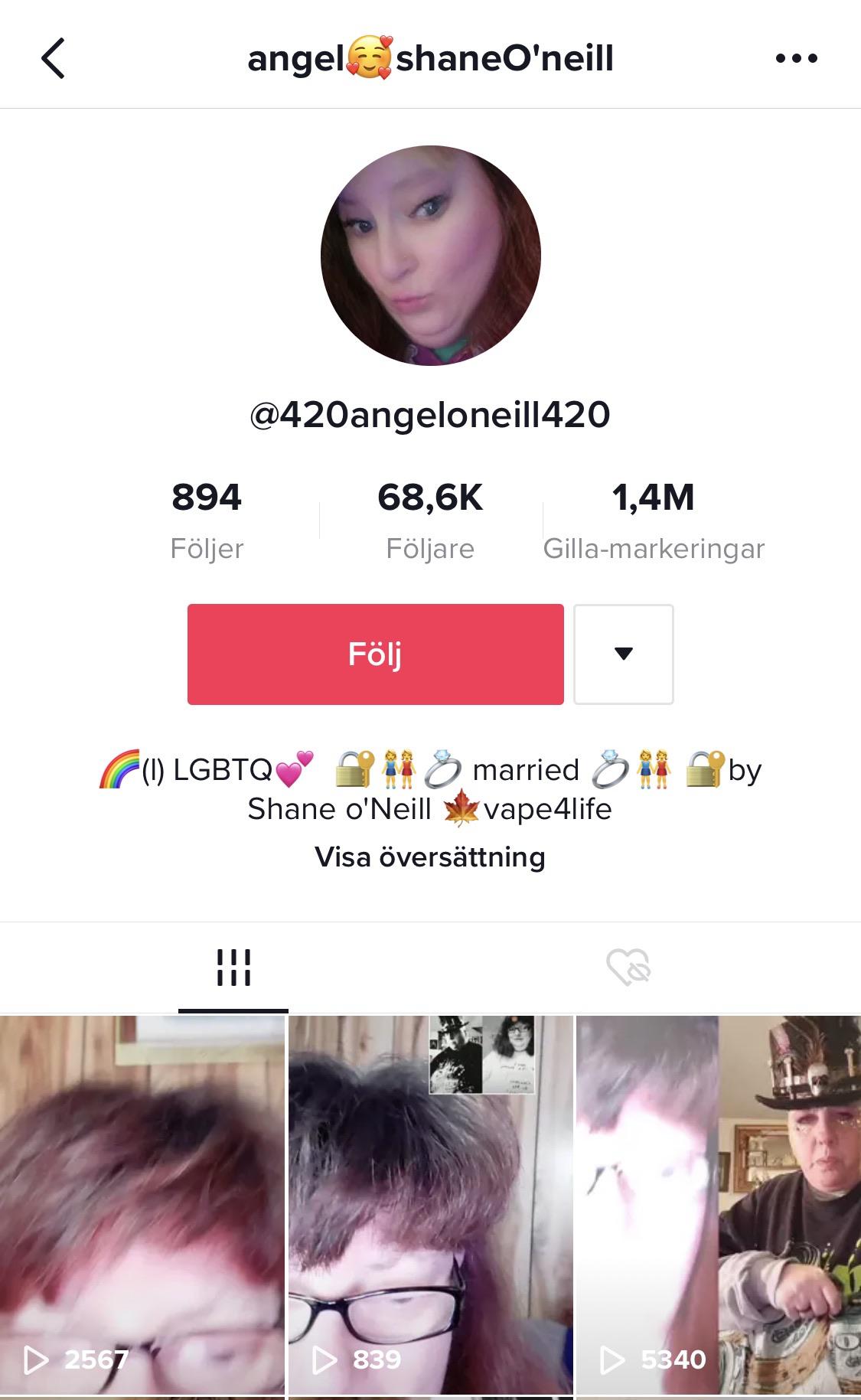
Task: Open the profile picture
Action: (430, 256)
